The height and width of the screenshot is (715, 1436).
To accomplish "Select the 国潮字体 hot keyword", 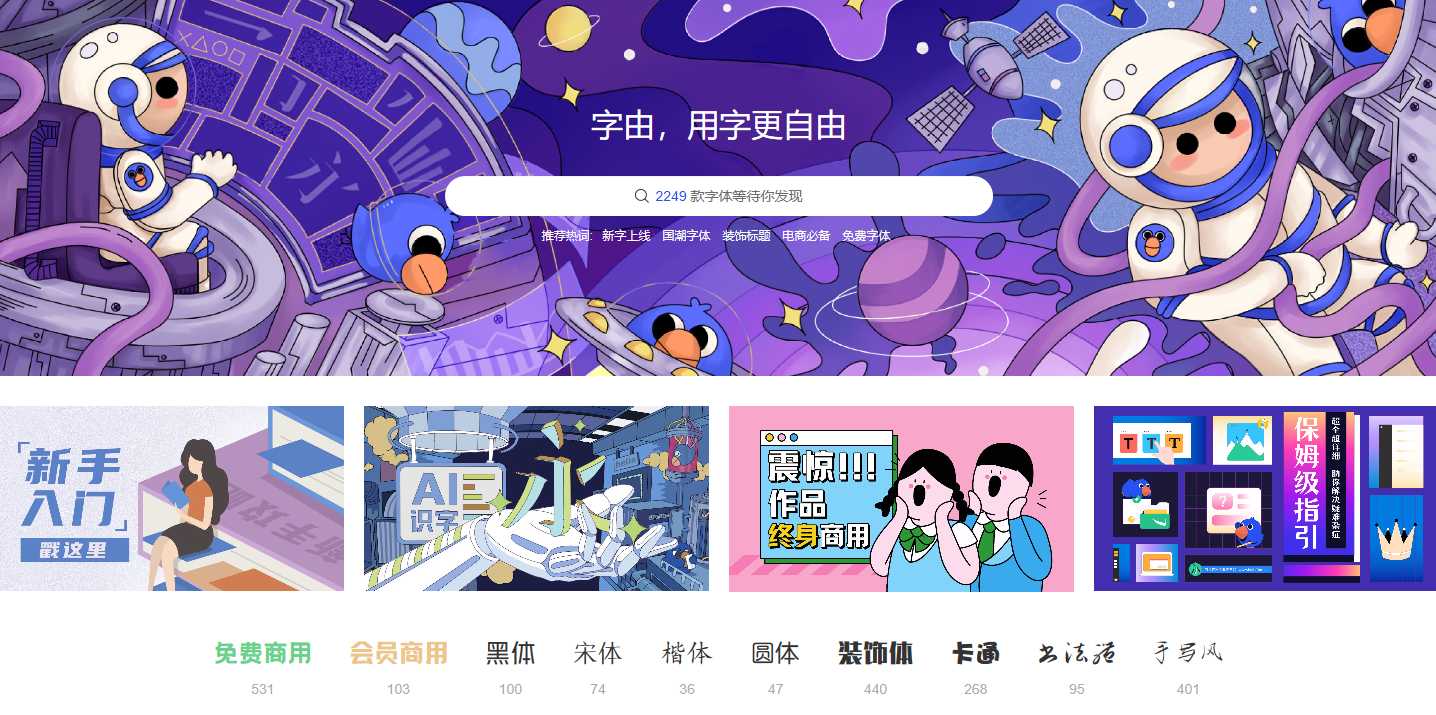I will click(x=686, y=236).
